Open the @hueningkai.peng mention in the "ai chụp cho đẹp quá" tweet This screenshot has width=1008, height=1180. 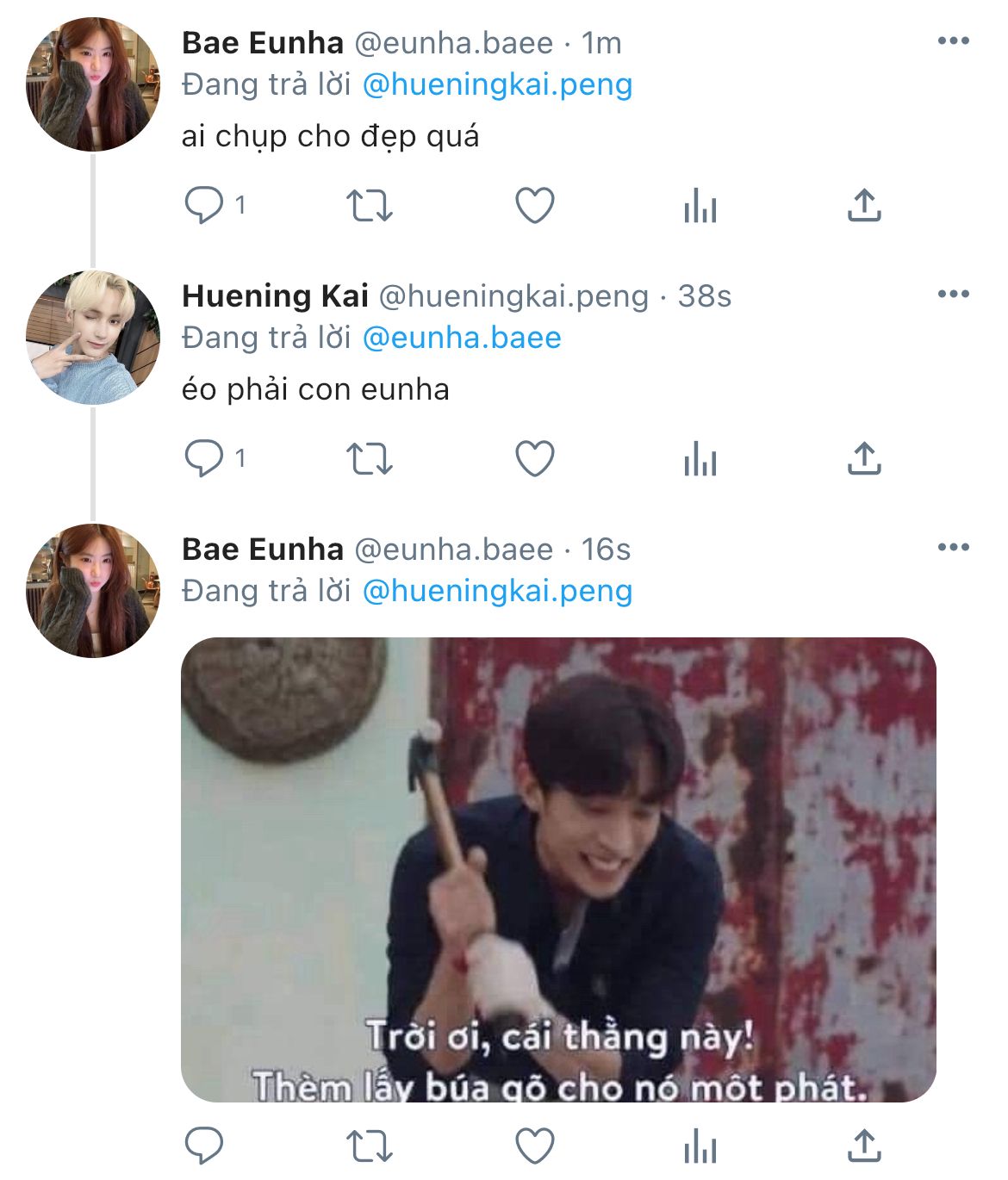tap(498, 84)
